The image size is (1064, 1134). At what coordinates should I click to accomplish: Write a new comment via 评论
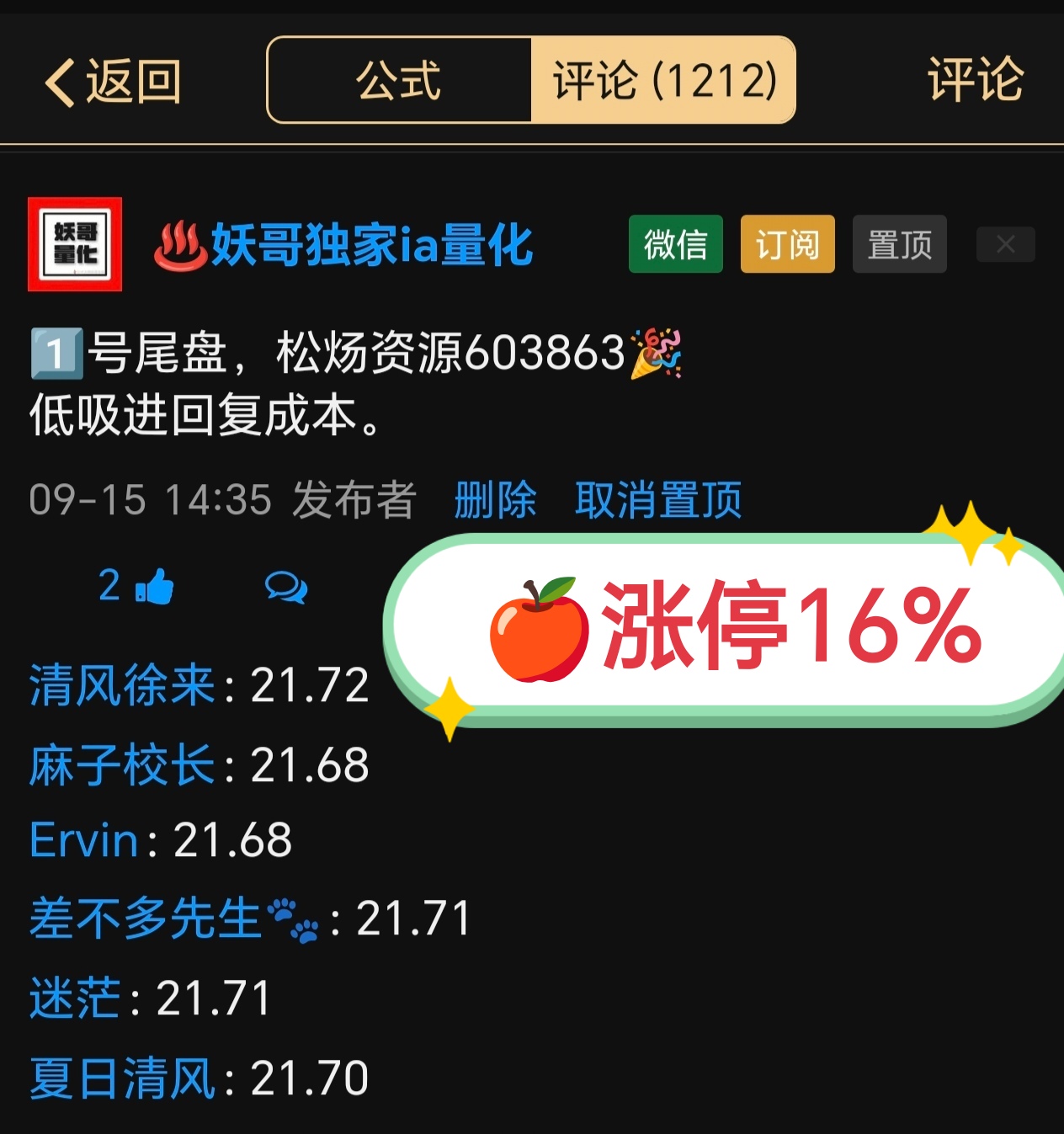(975, 81)
